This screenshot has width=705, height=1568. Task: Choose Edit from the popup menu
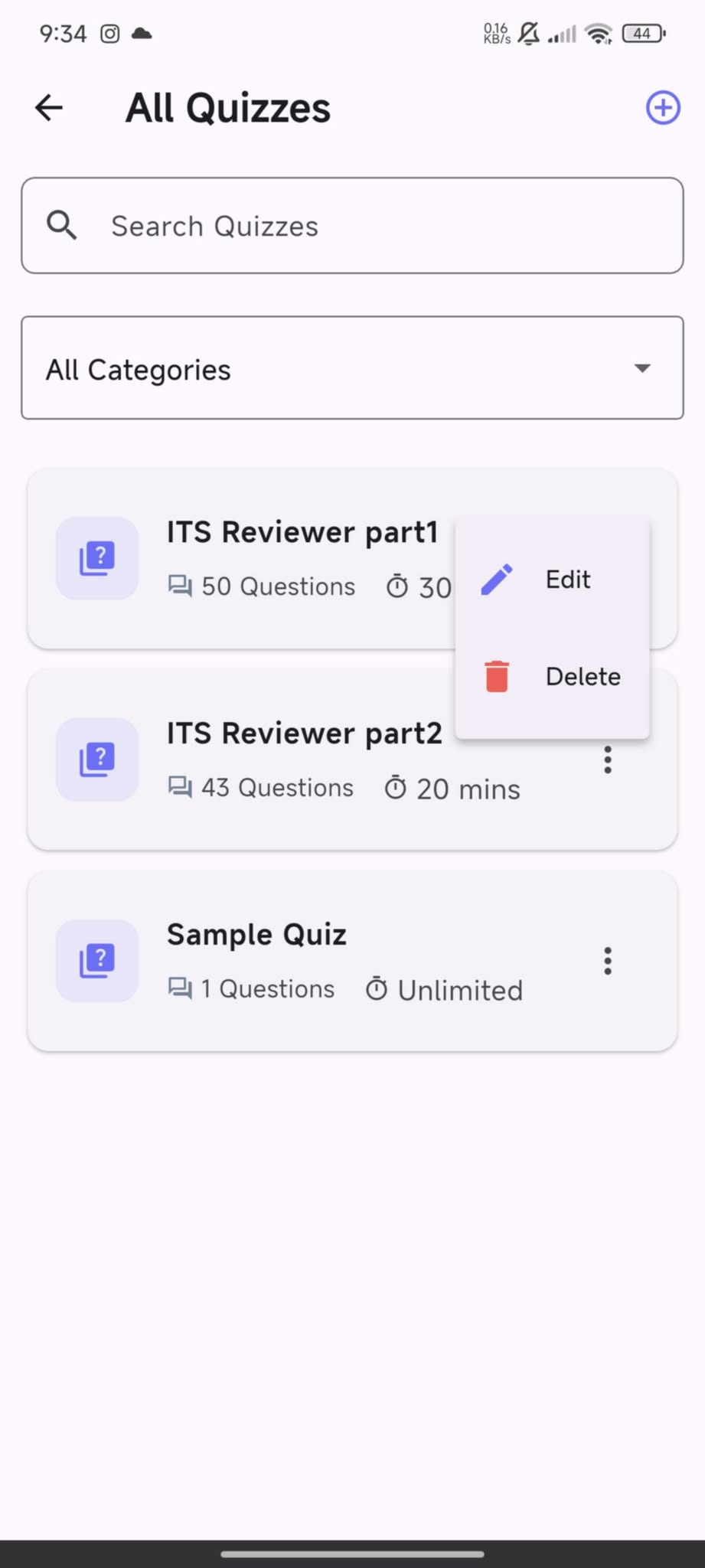(553, 580)
